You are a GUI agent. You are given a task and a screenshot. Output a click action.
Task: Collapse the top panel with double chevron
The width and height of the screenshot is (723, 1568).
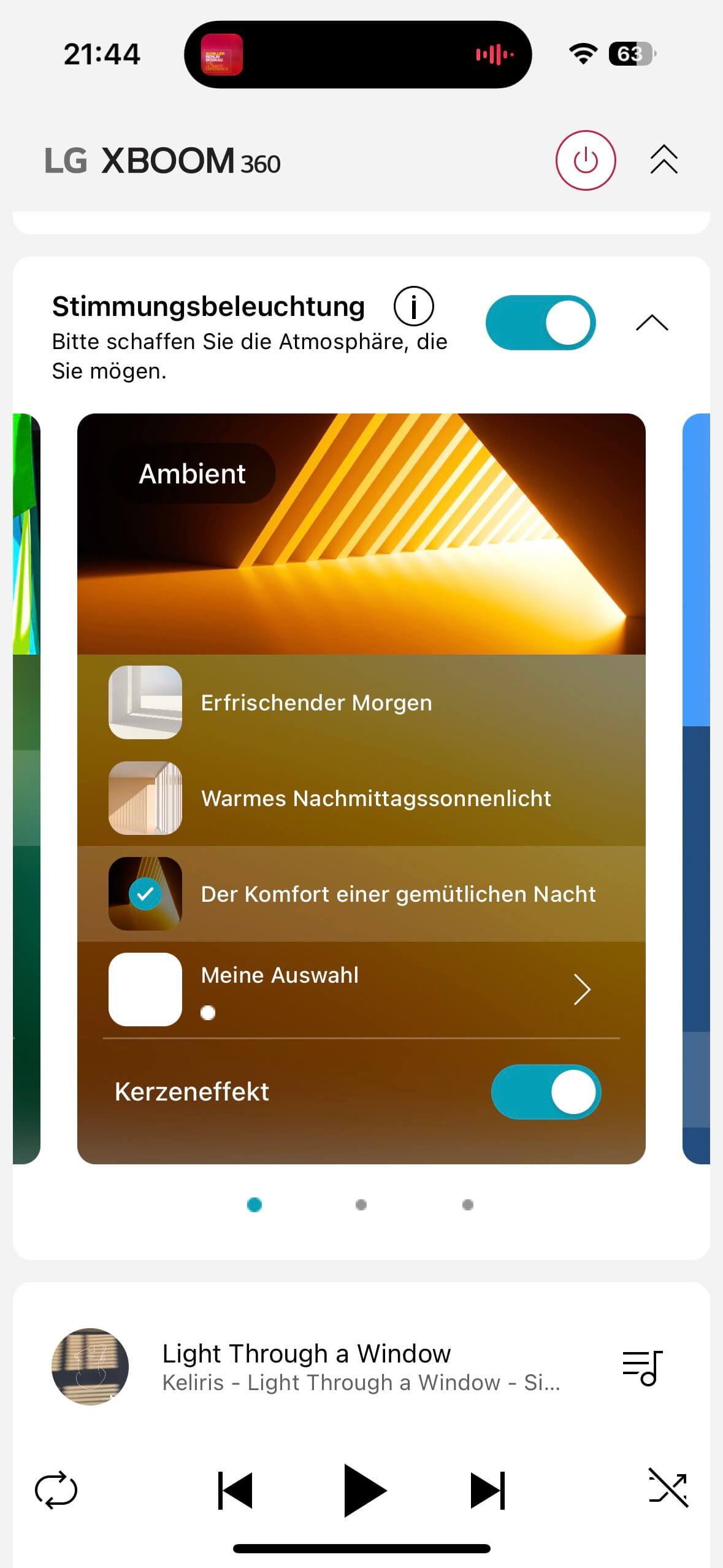(664, 161)
